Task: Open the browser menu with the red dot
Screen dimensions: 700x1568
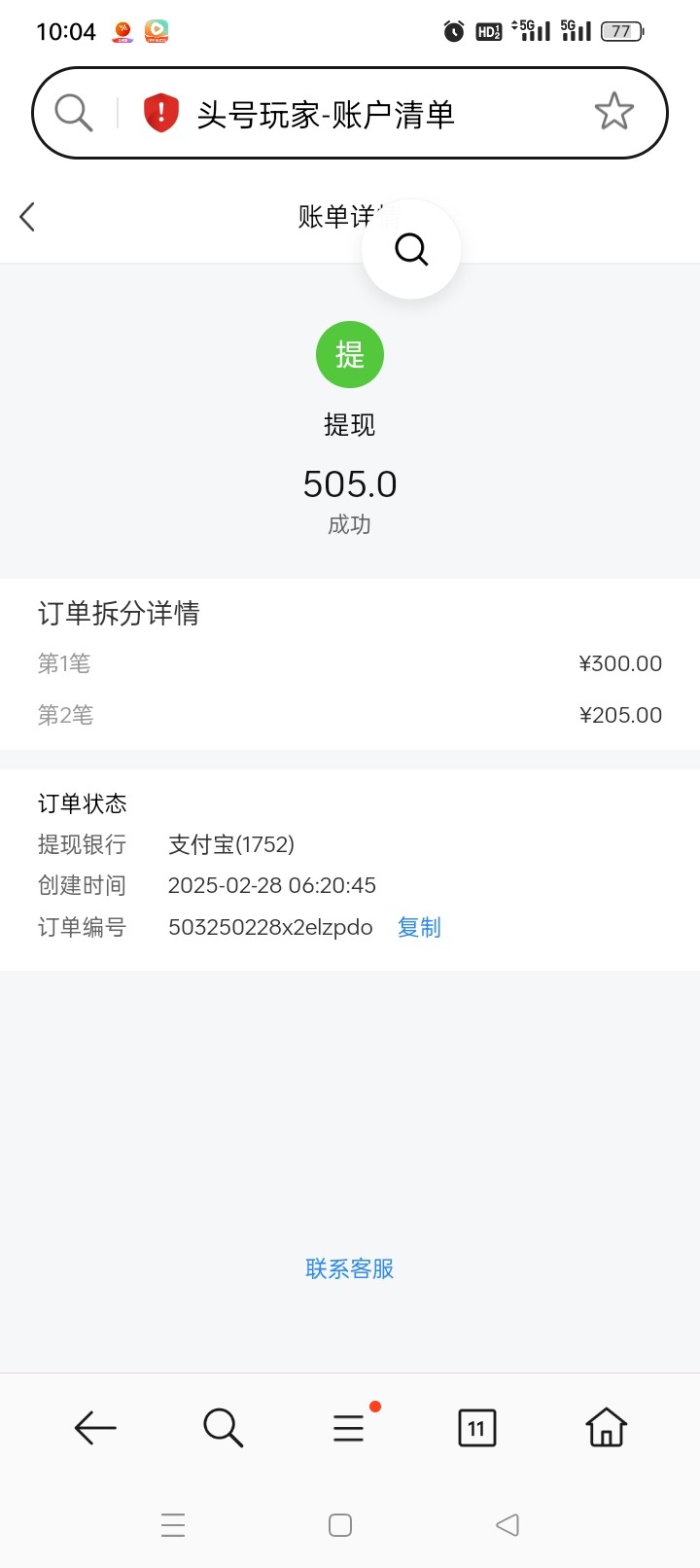Action: click(x=350, y=1425)
